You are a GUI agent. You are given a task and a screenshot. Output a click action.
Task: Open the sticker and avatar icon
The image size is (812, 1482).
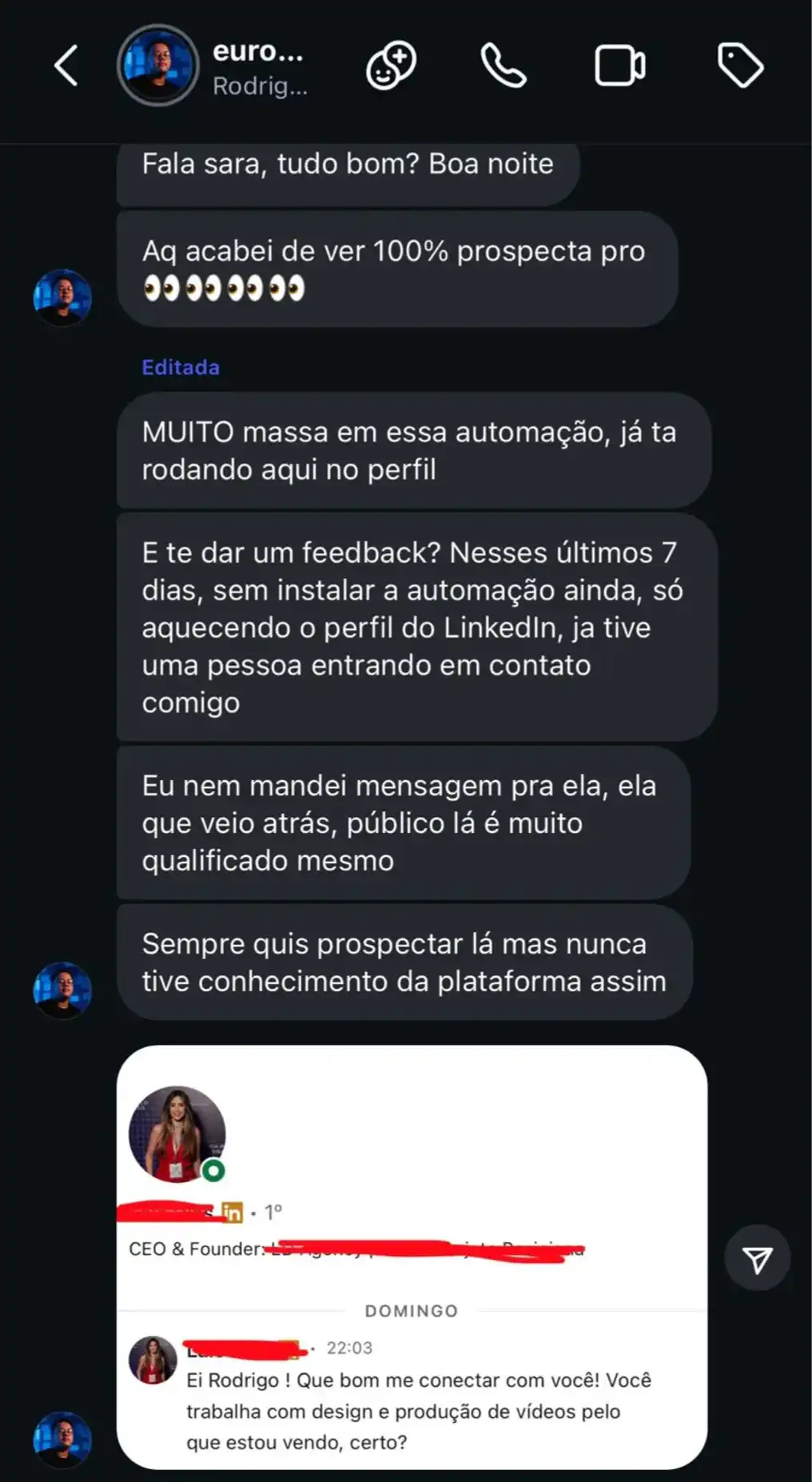coord(391,66)
